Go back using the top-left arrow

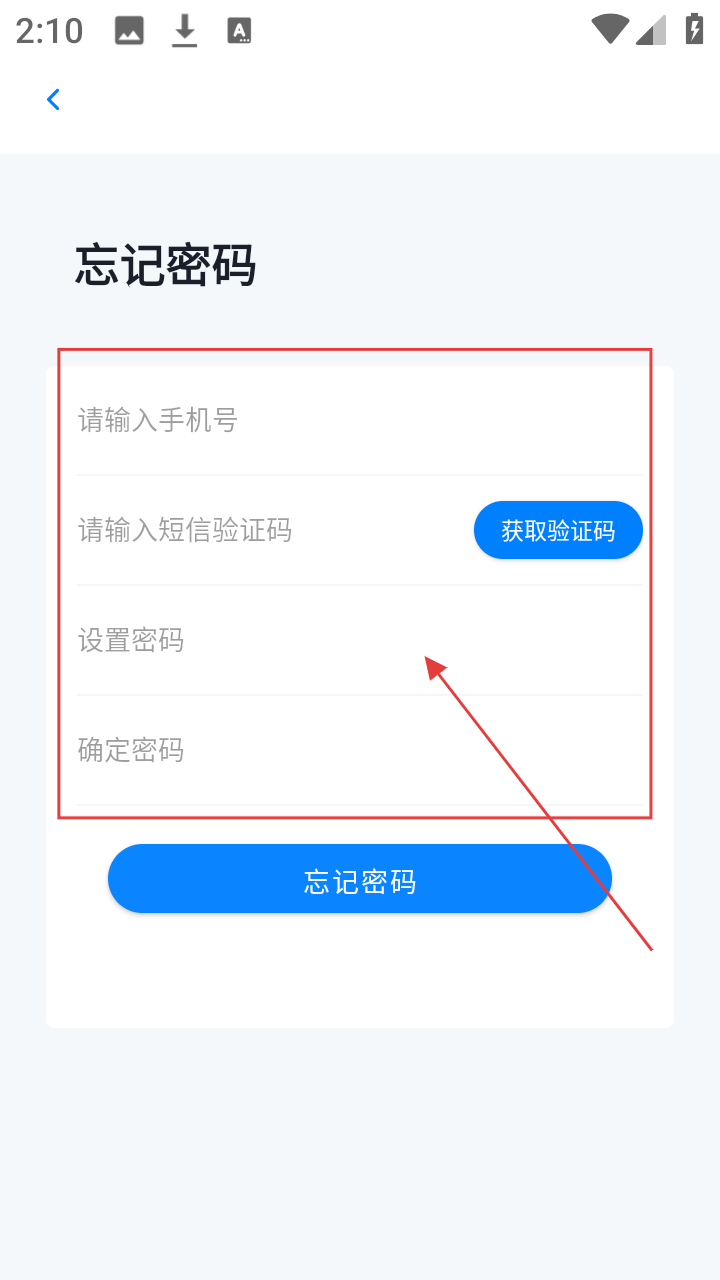[x=54, y=99]
